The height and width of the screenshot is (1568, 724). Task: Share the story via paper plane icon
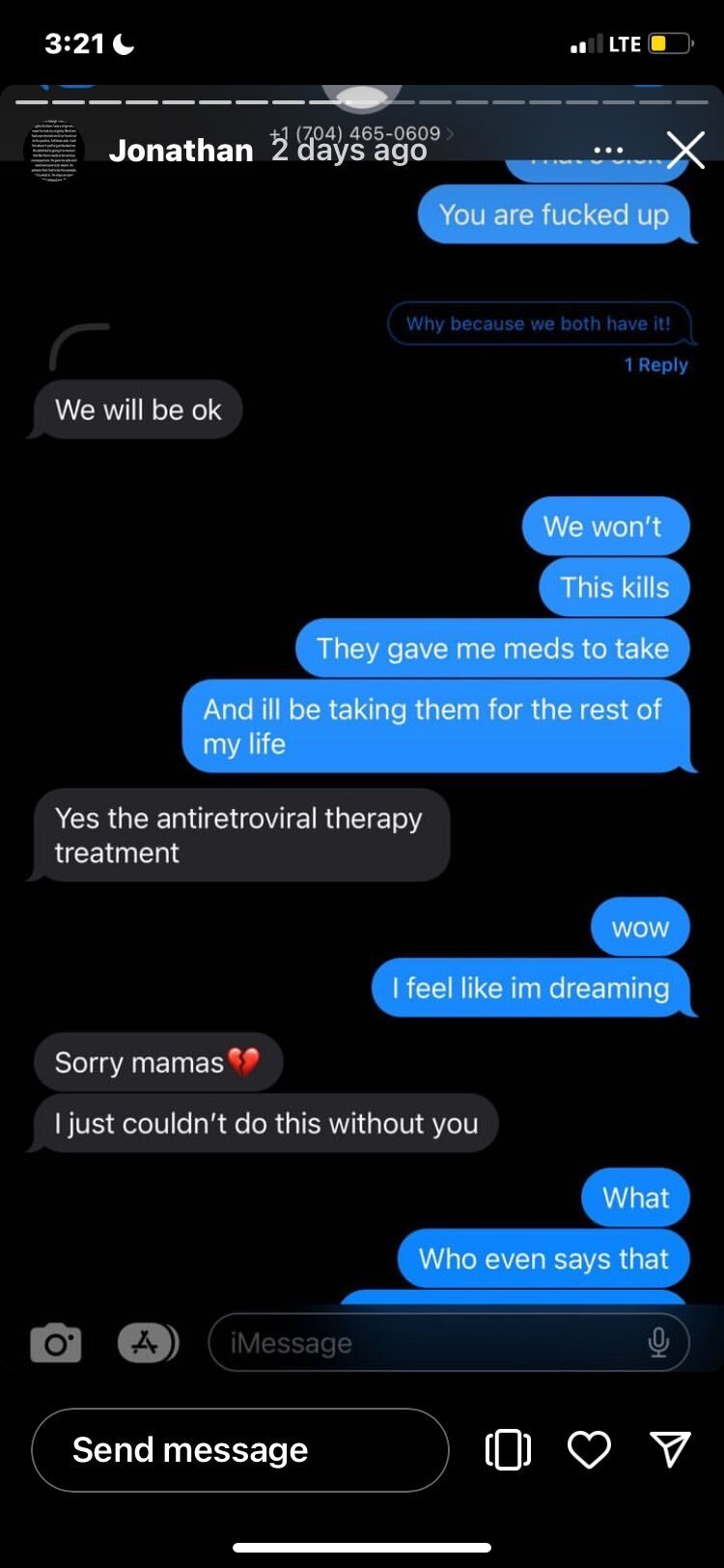[x=670, y=1449]
